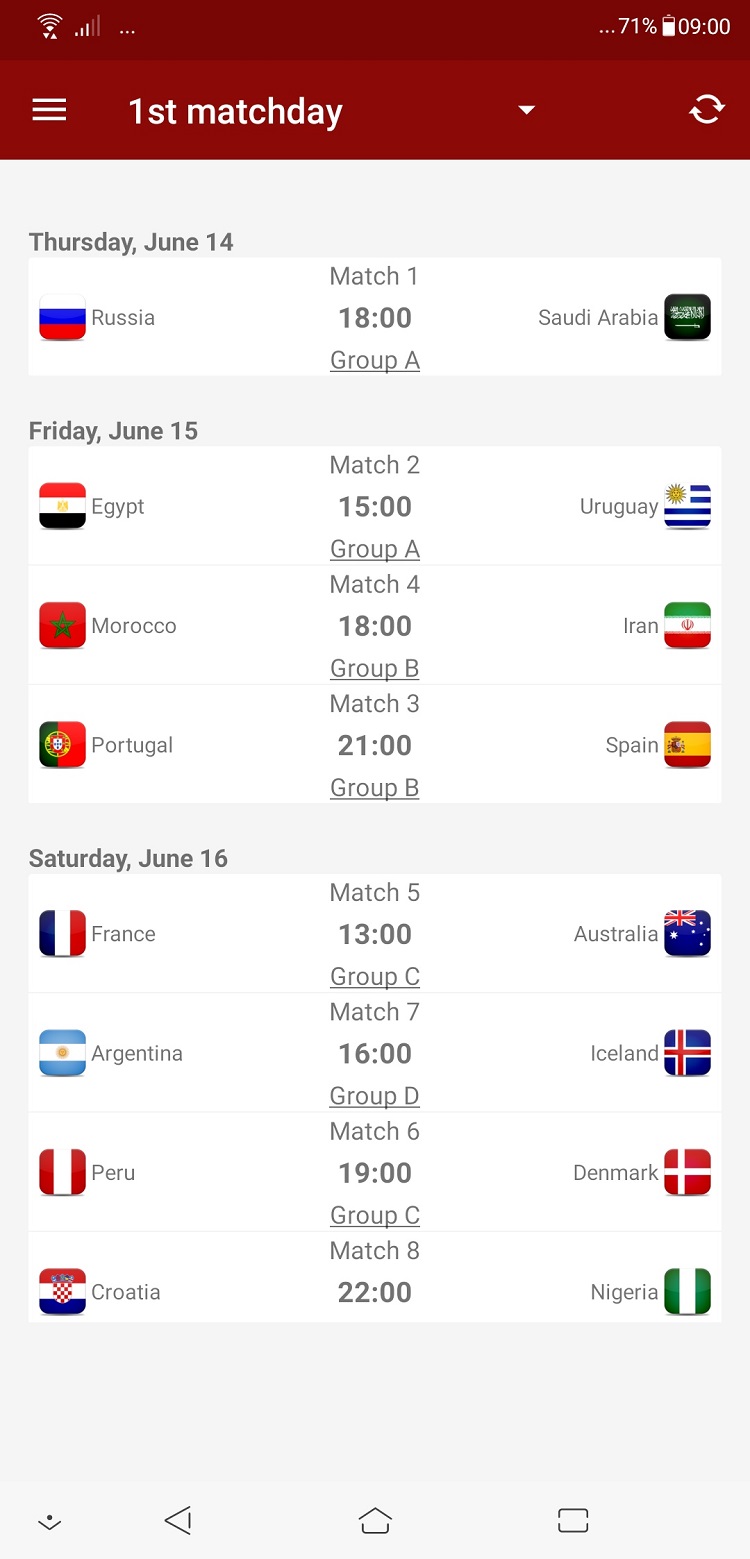Return to the home screen
This screenshot has width=750, height=1559.
pos(375,1521)
